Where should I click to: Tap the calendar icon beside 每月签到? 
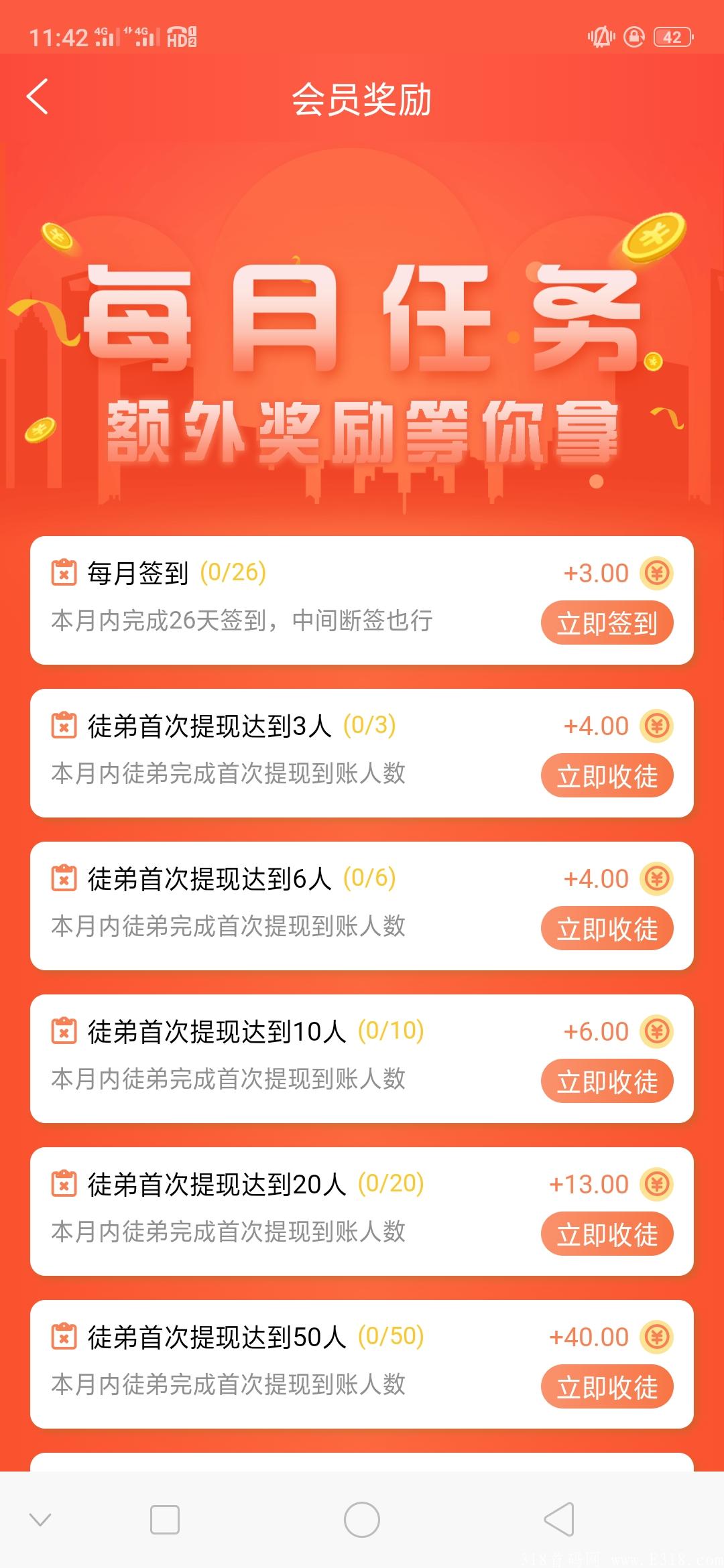[64, 573]
